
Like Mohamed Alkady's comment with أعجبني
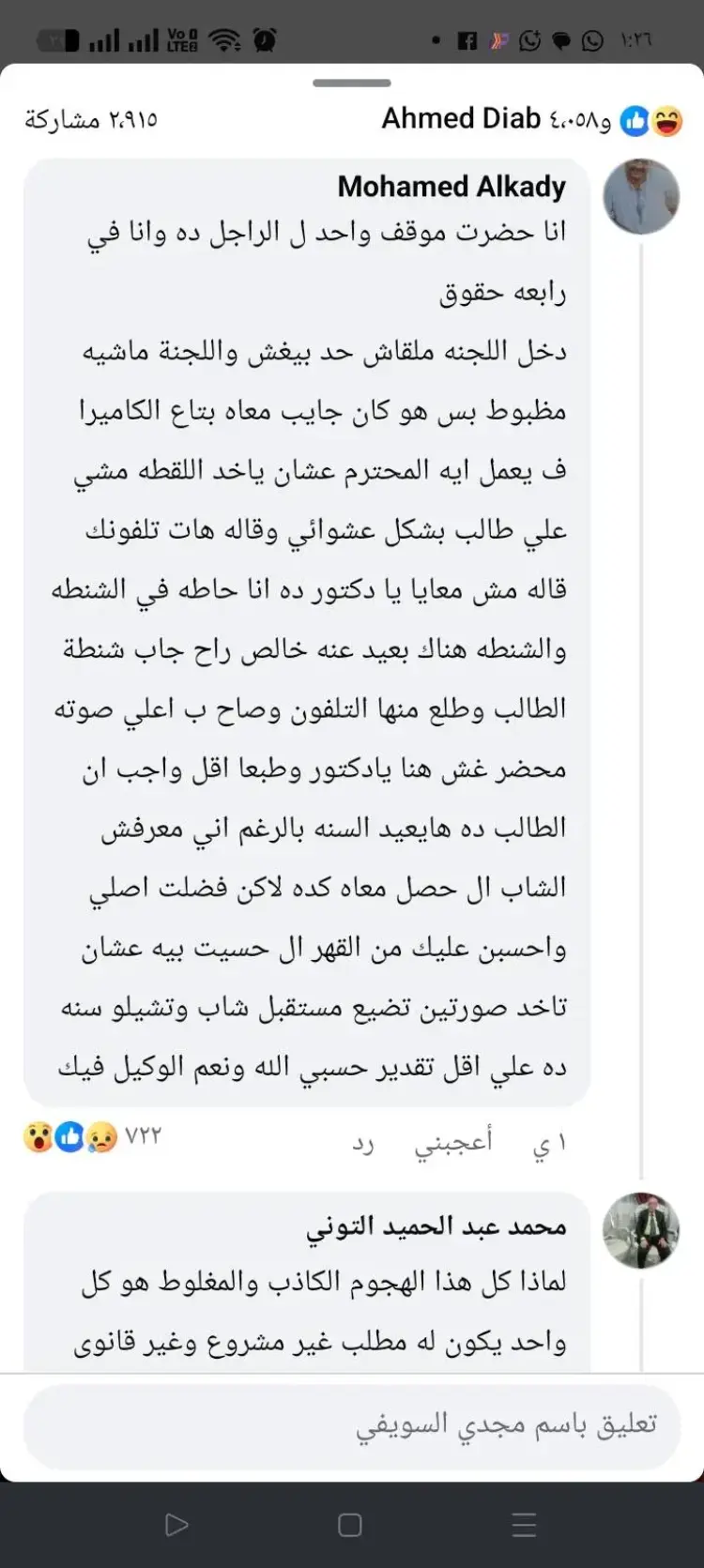coord(453,1141)
